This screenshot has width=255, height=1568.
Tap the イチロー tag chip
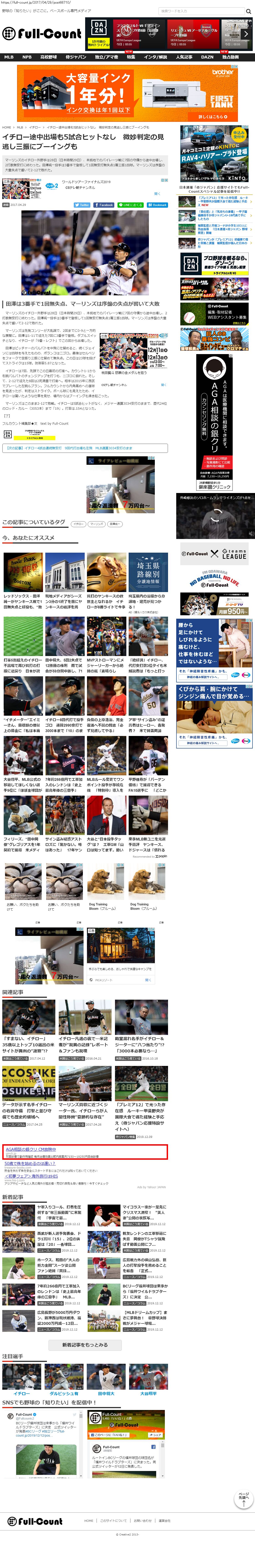(x=79, y=524)
